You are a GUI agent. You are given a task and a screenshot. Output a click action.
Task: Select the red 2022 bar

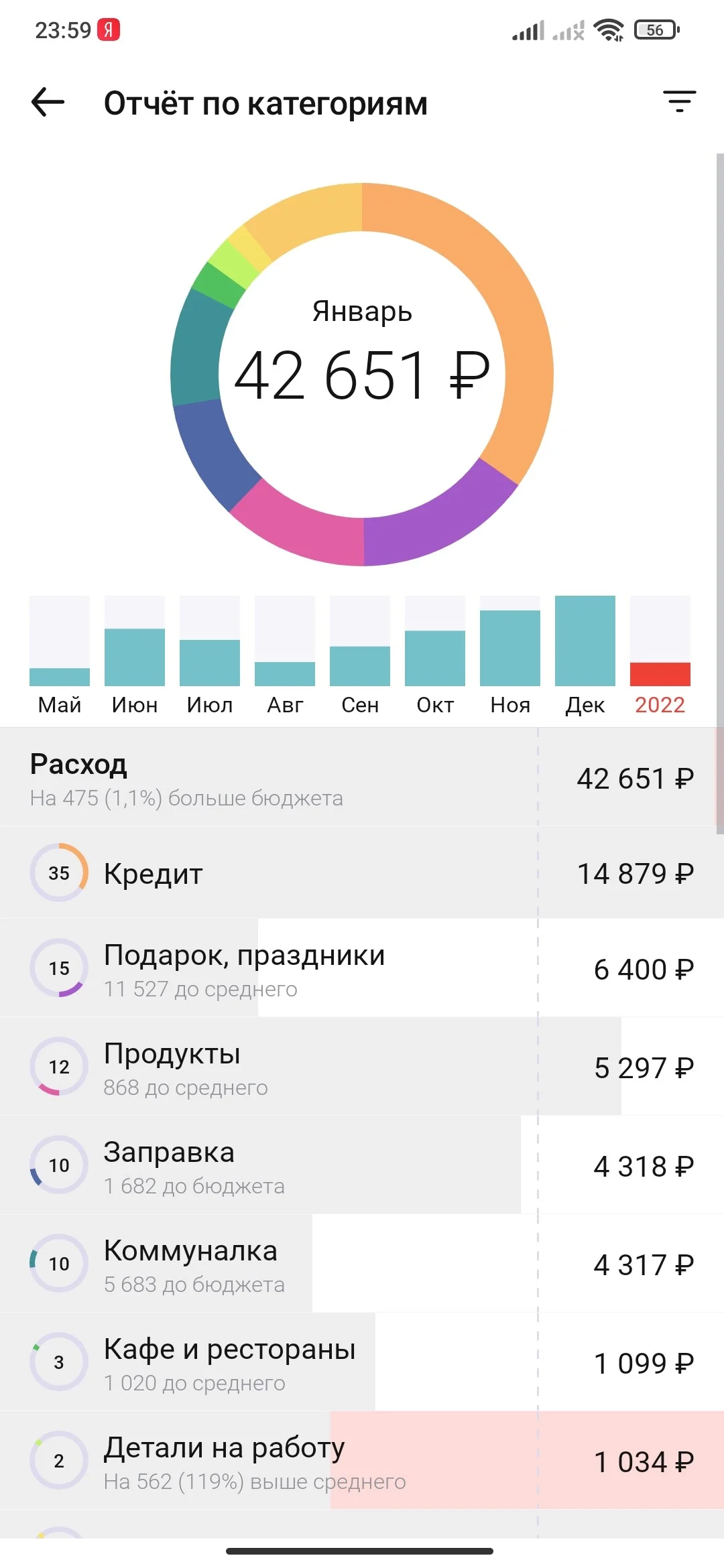(660, 655)
